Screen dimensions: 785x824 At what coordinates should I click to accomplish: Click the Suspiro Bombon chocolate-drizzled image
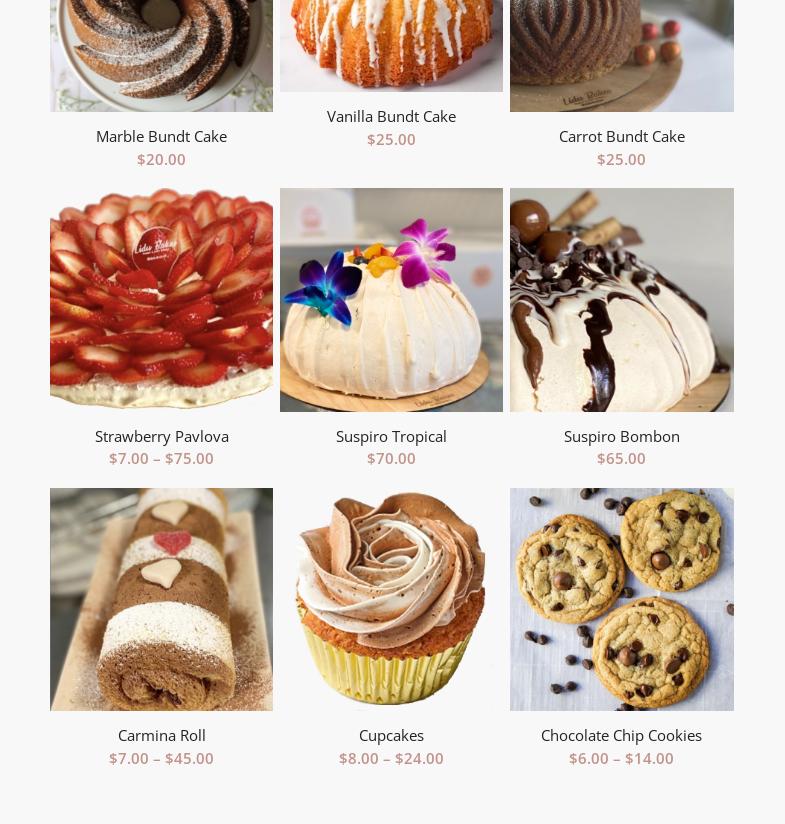621,299
